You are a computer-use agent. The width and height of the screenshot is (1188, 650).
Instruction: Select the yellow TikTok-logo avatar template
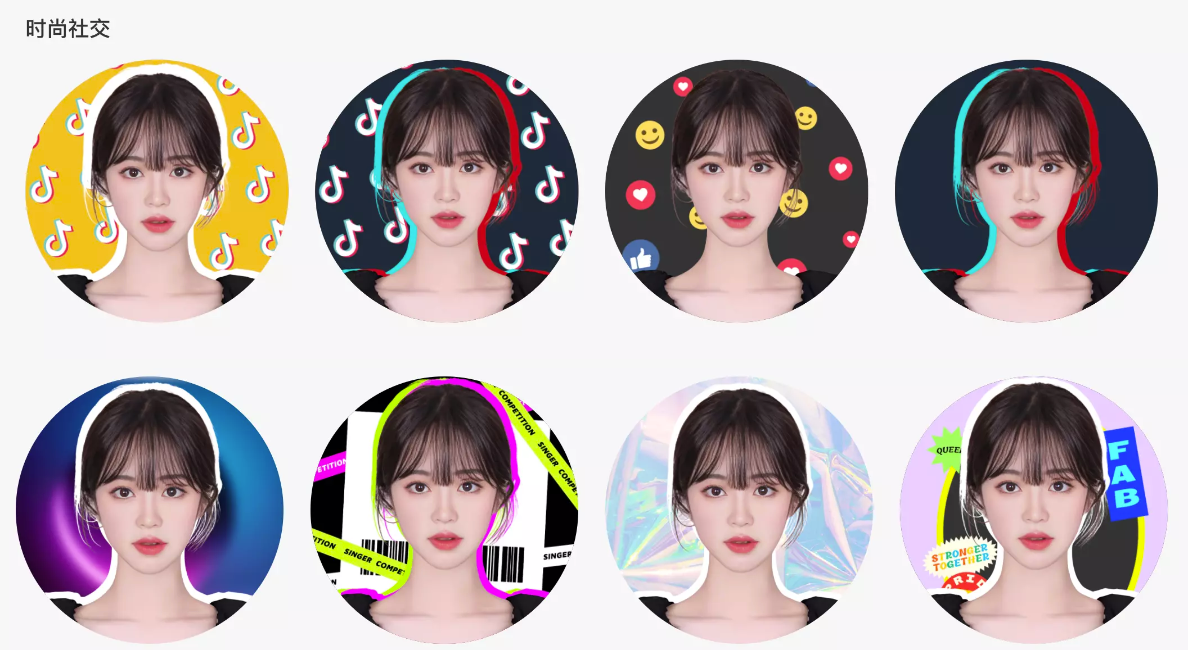tap(157, 191)
